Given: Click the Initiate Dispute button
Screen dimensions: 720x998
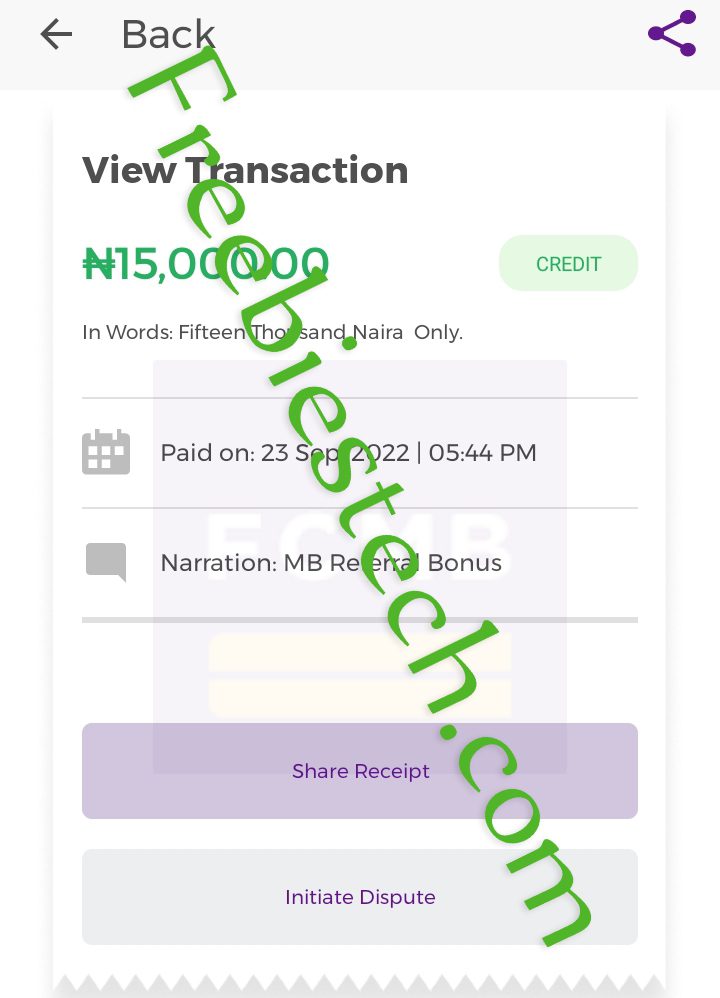Looking at the screenshot, I should tap(360, 897).
